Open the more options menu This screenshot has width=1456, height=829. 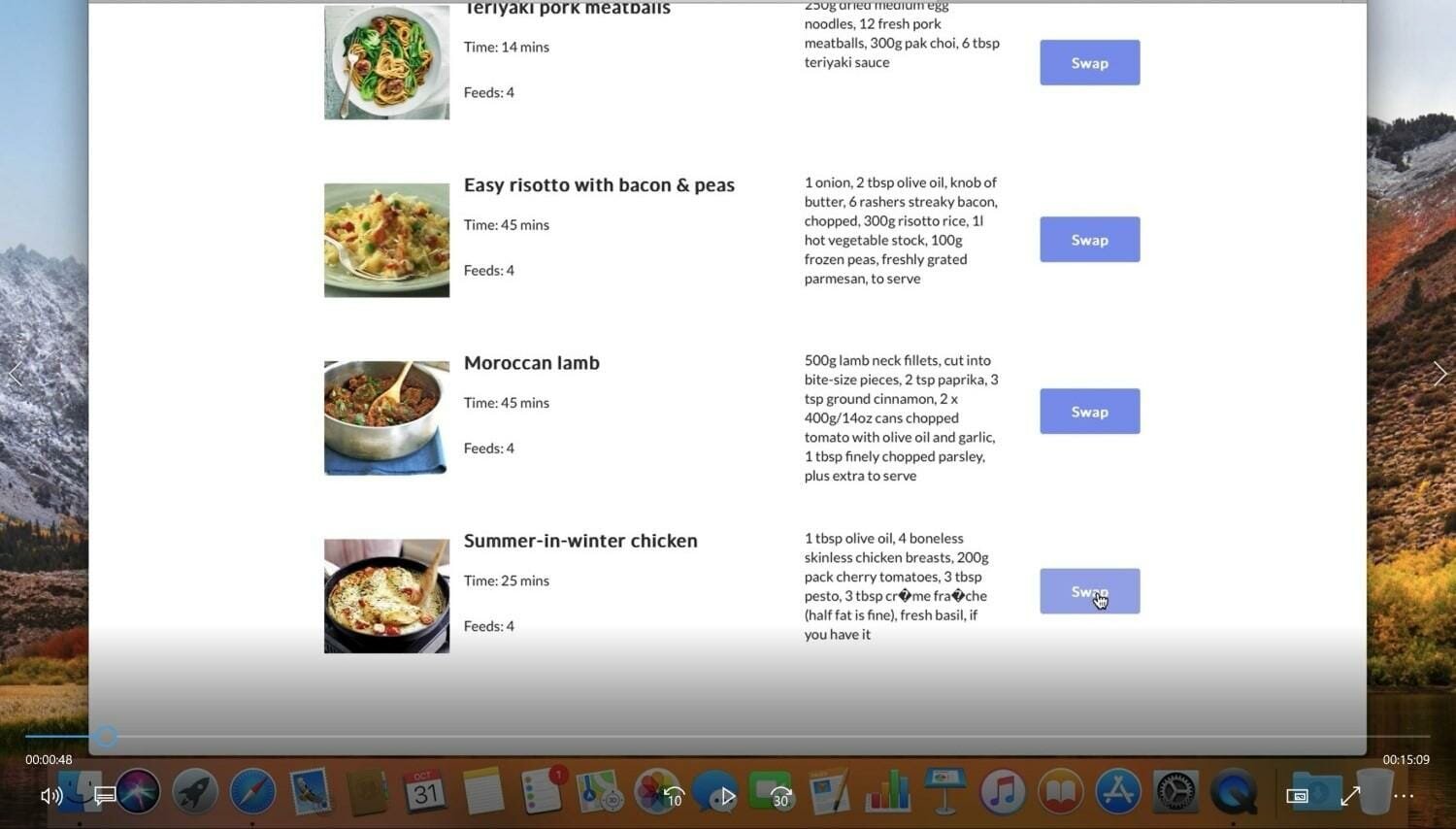(x=1404, y=796)
